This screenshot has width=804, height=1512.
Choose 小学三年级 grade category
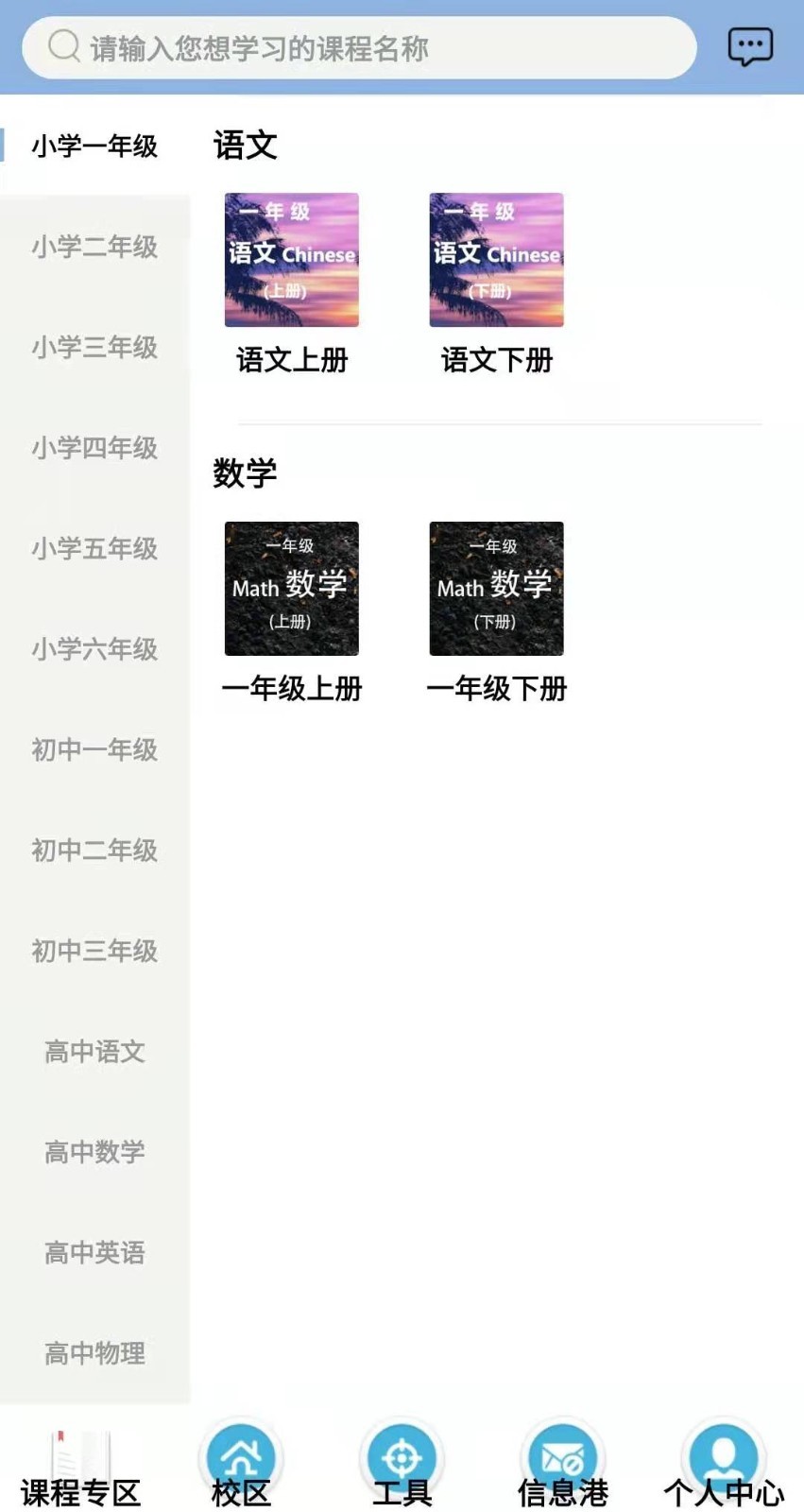pyautogui.click(x=94, y=347)
